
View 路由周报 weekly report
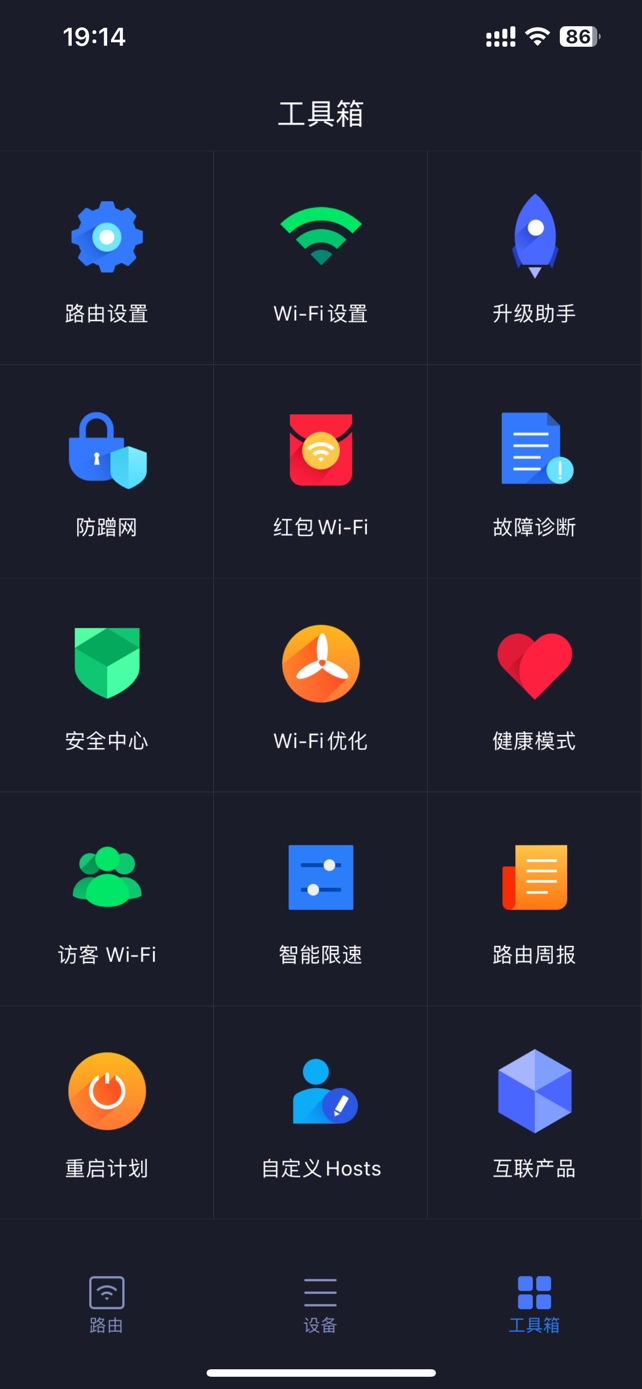535,899
